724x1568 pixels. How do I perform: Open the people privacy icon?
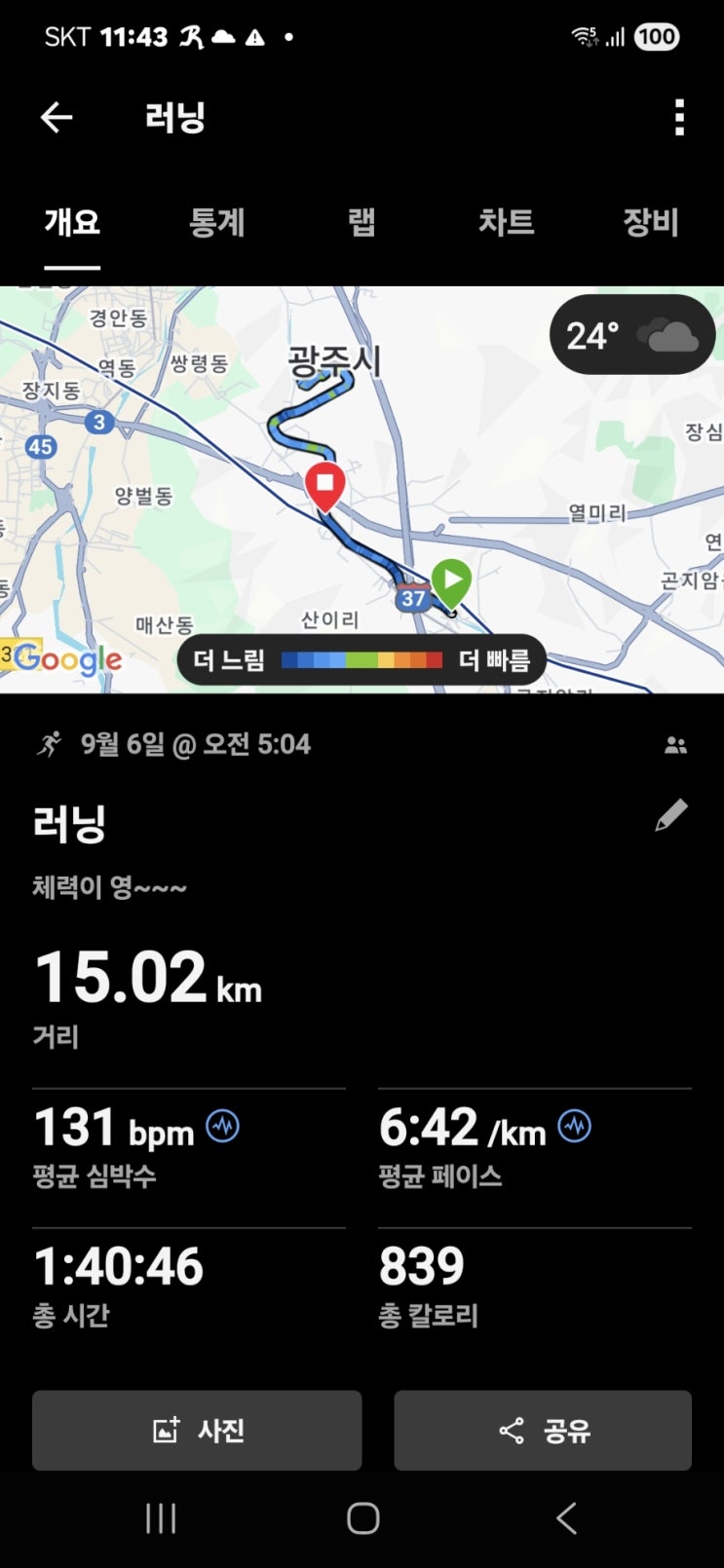[675, 746]
